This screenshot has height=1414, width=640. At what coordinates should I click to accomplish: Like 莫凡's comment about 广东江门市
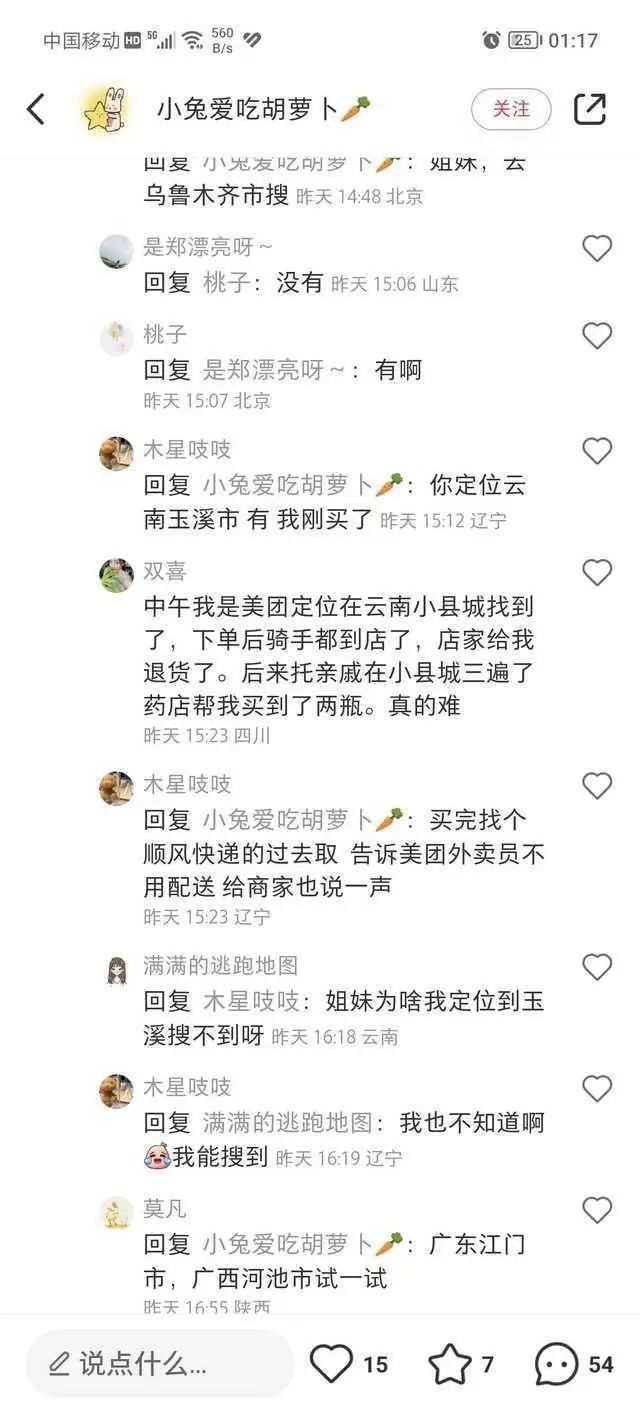click(x=597, y=1210)
